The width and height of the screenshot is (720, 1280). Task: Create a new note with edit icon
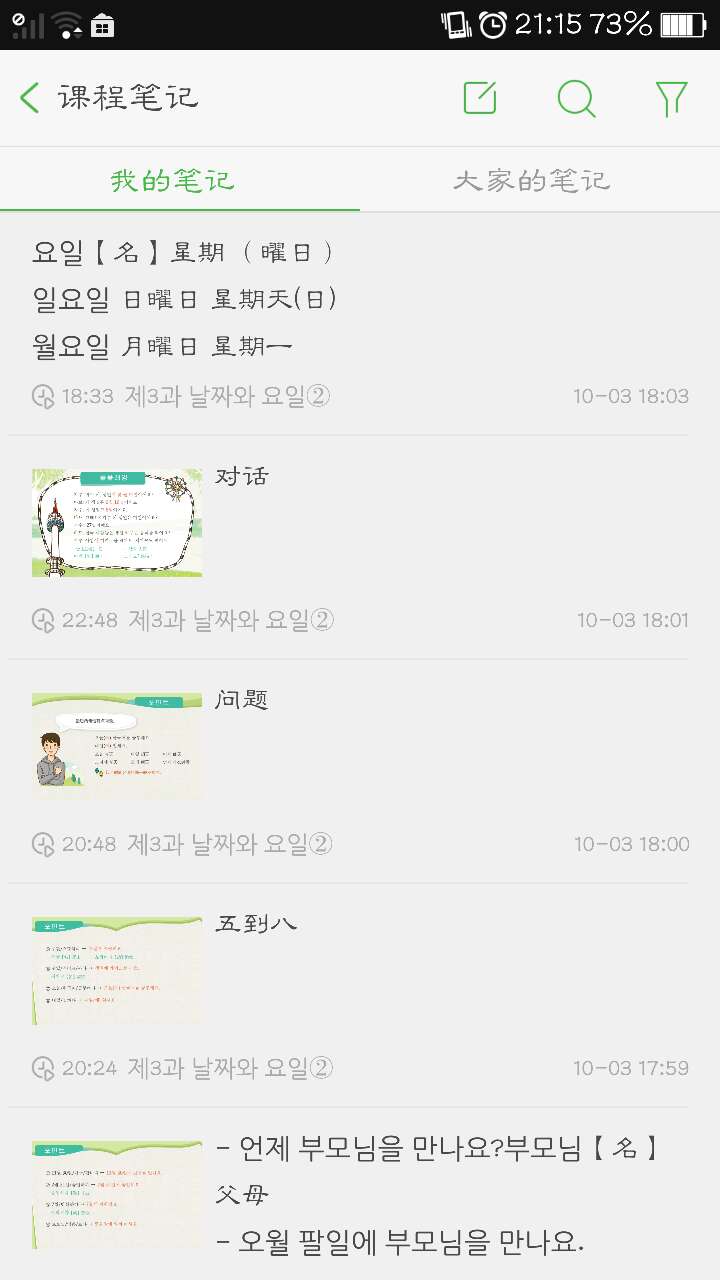pos(480,98)
